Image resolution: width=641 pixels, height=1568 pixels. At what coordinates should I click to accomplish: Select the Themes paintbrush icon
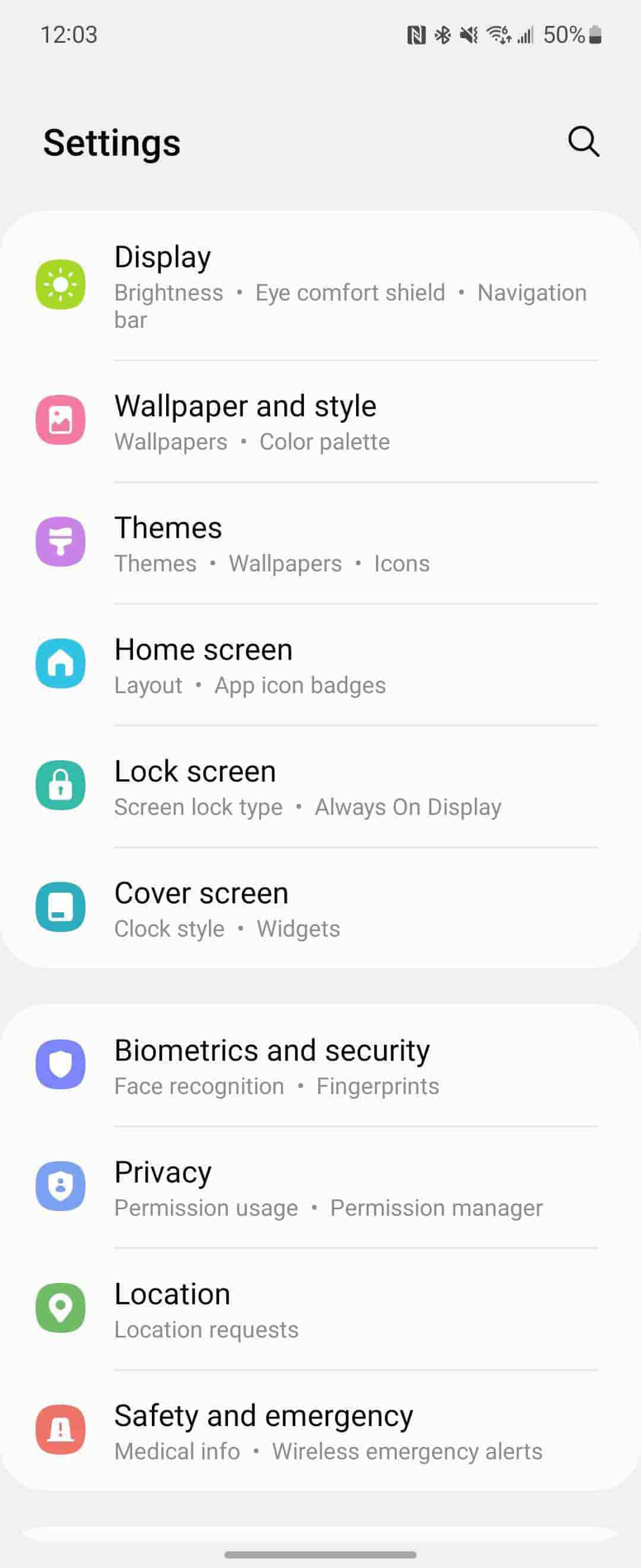pos(61,542)
